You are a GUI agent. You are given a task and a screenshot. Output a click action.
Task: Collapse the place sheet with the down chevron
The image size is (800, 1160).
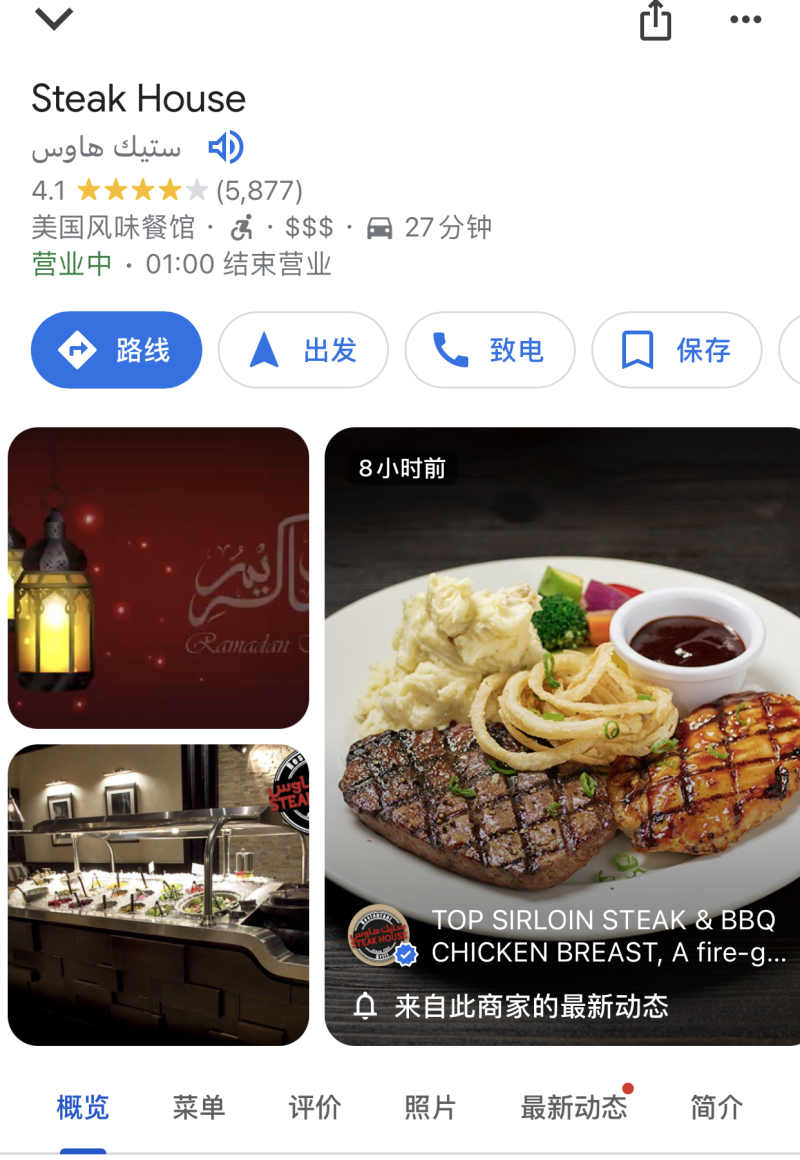54,19
